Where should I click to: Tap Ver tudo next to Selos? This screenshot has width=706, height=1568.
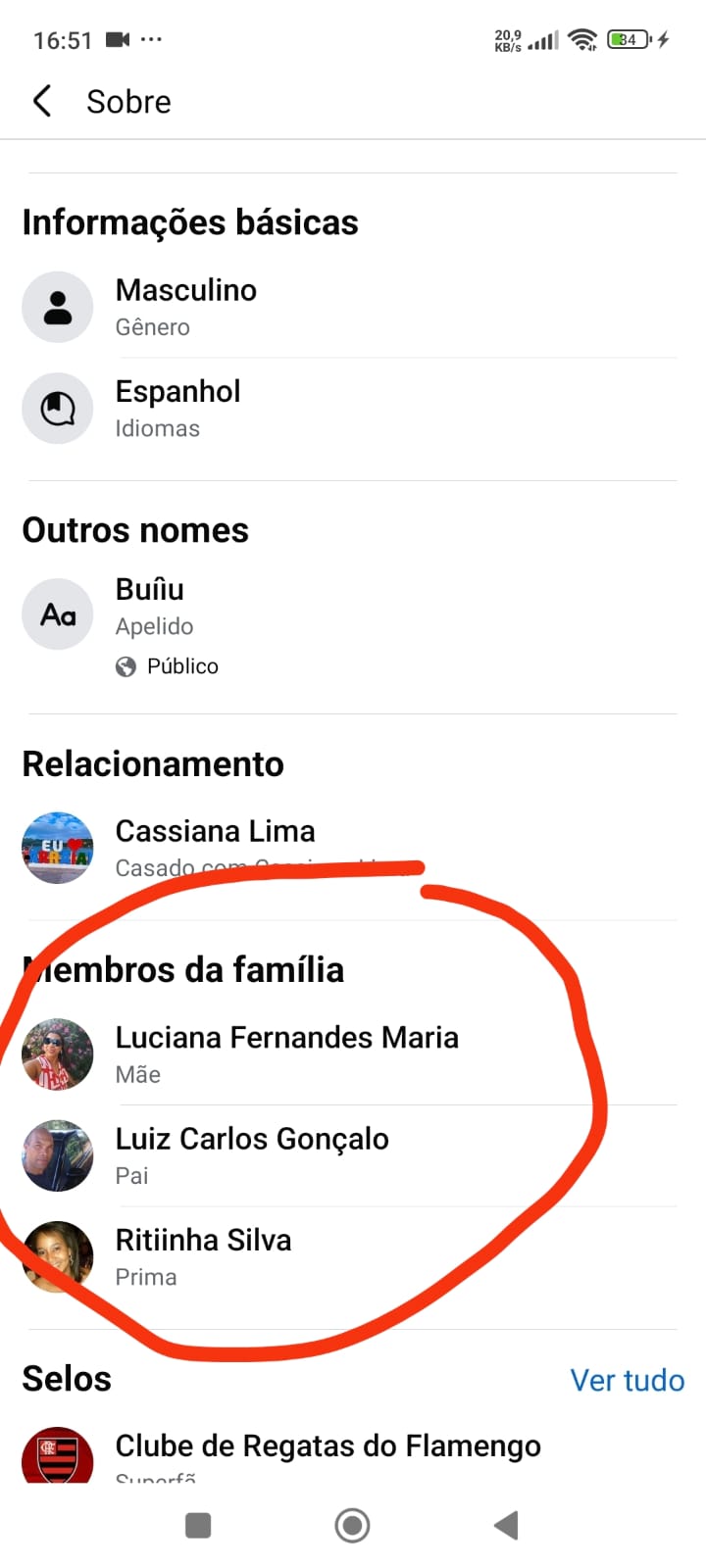pyautogui.click(x=627, y=1380)
